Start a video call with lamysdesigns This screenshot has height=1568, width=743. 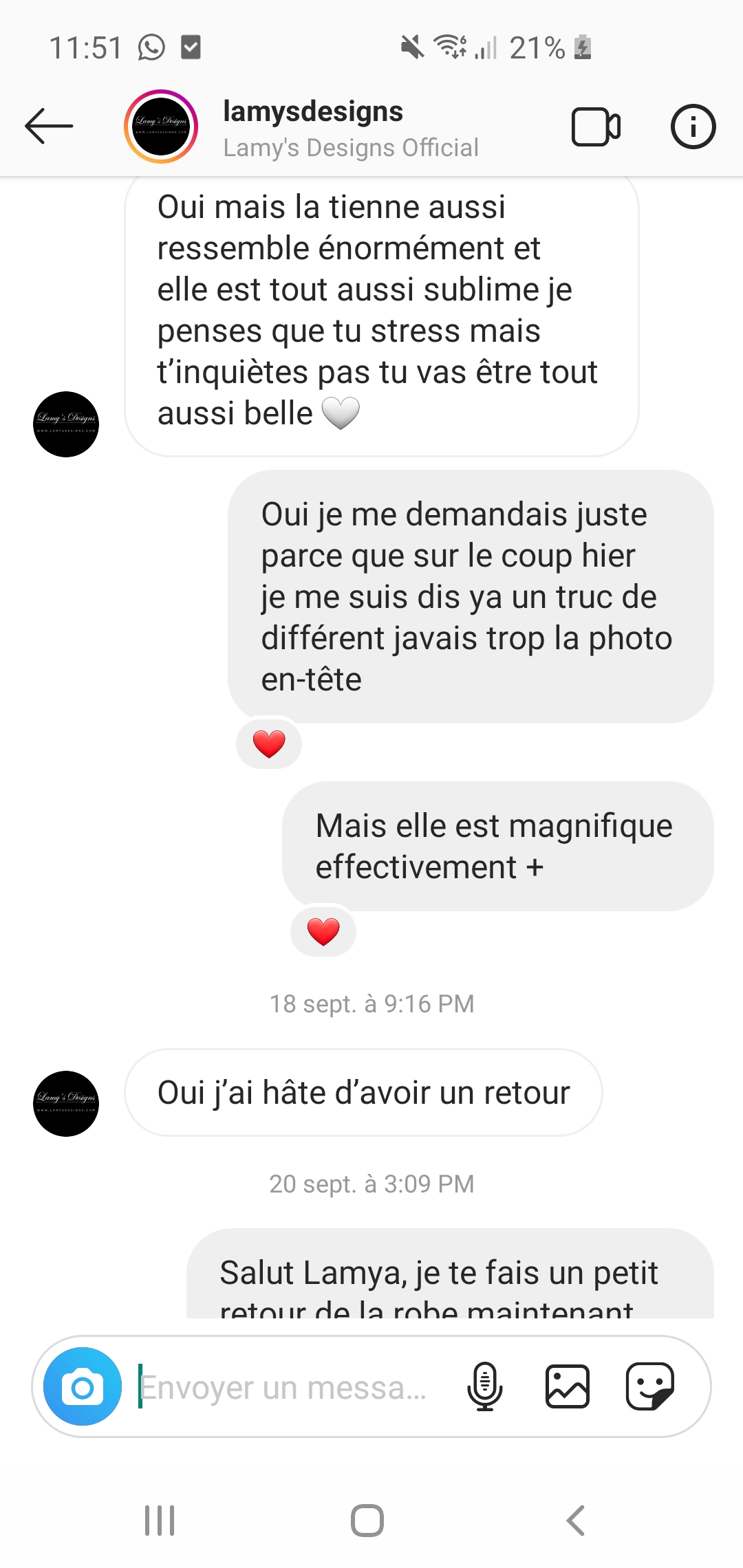(x=596, y=127)
